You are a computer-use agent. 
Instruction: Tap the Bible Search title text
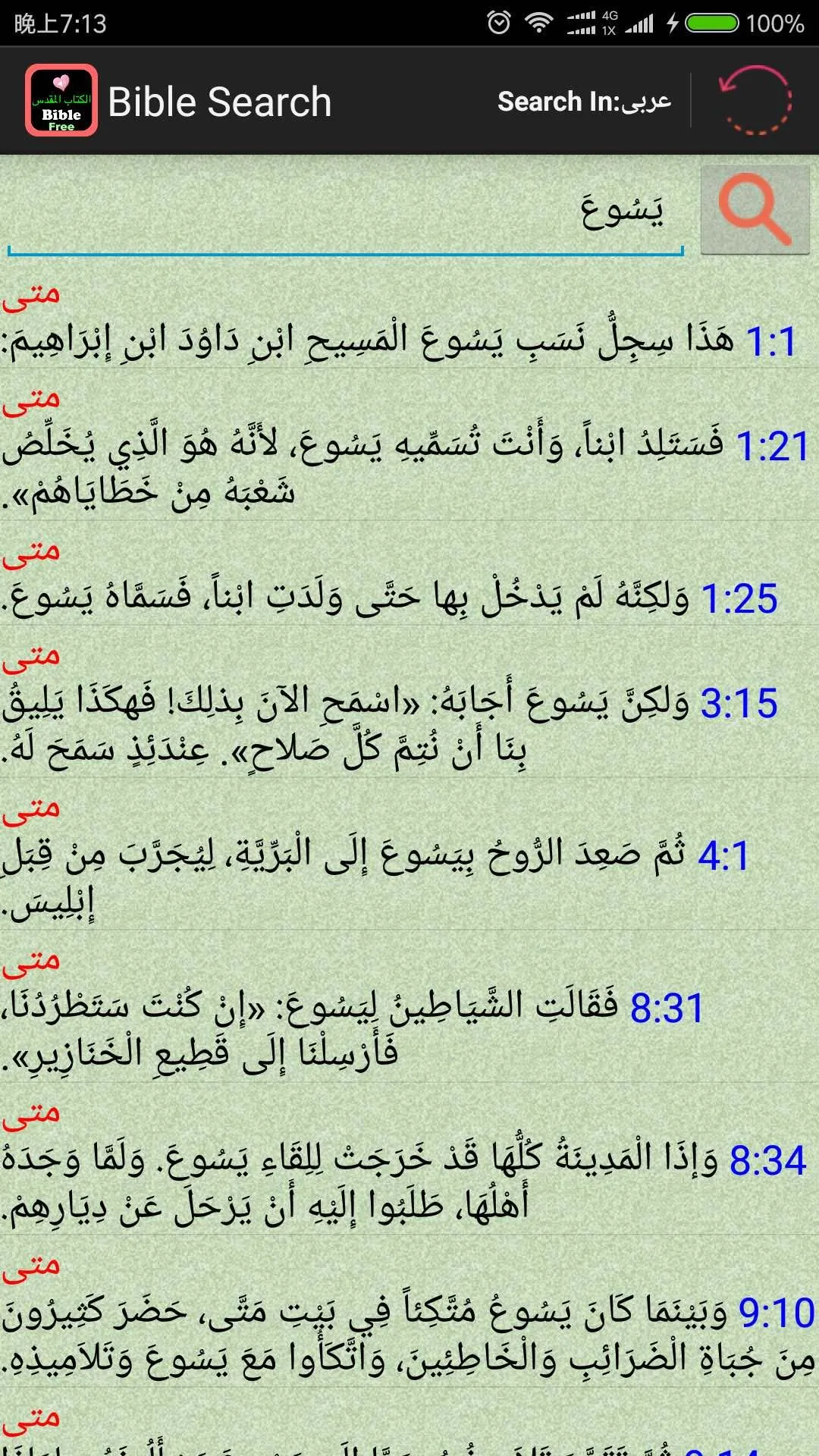click(x=220, y=101)
